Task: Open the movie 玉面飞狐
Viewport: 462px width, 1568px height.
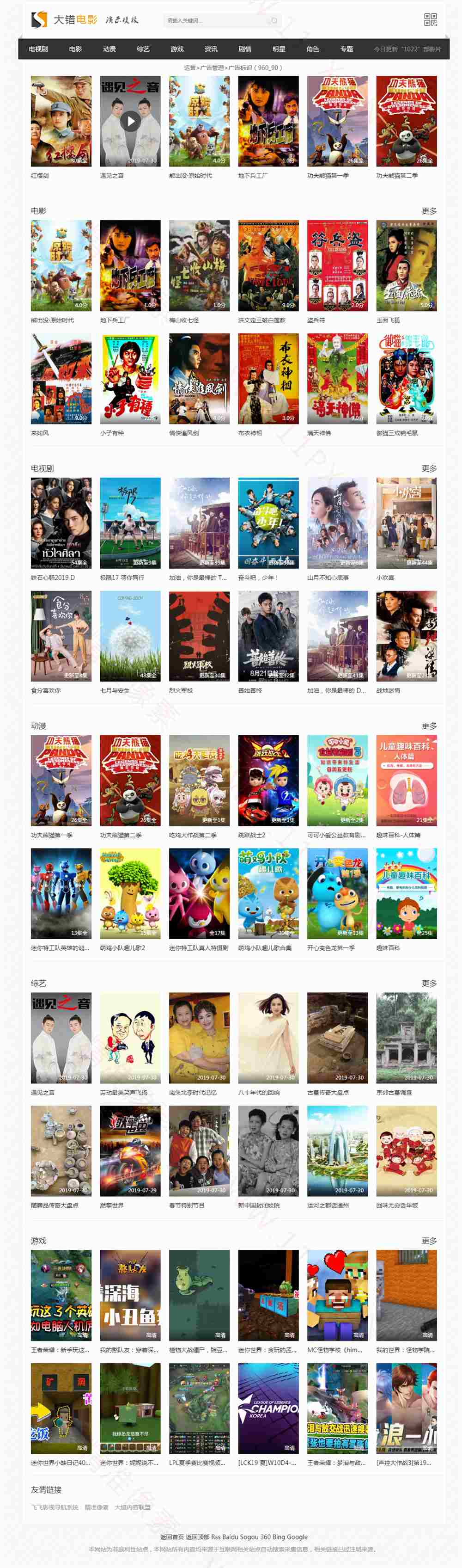Action: (x=406, y=265)
